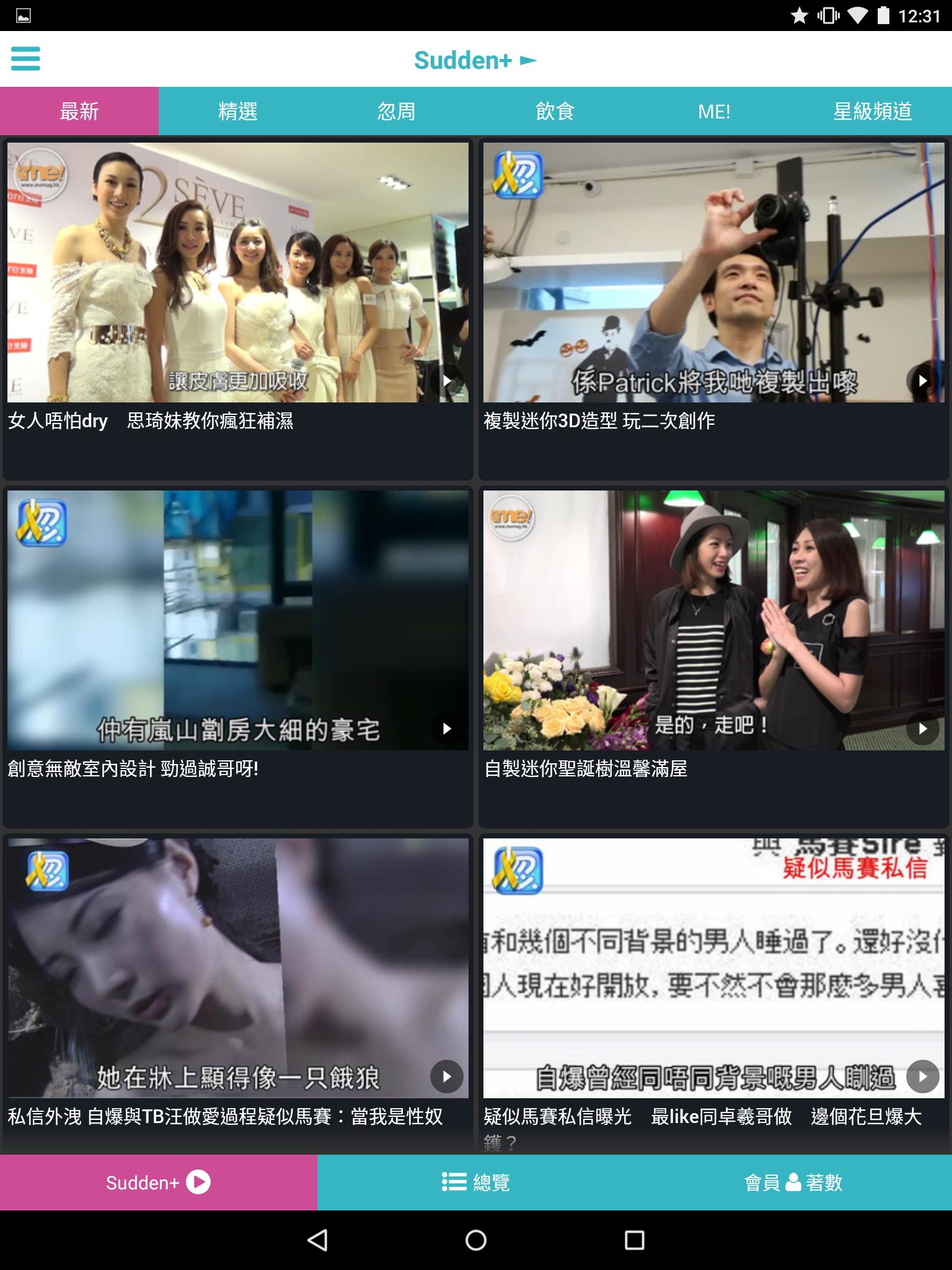This screenshot has height=1270, width=952.
Task: Switch to the 總覽 bottom tab
Action: click(x=476, y=1183)
